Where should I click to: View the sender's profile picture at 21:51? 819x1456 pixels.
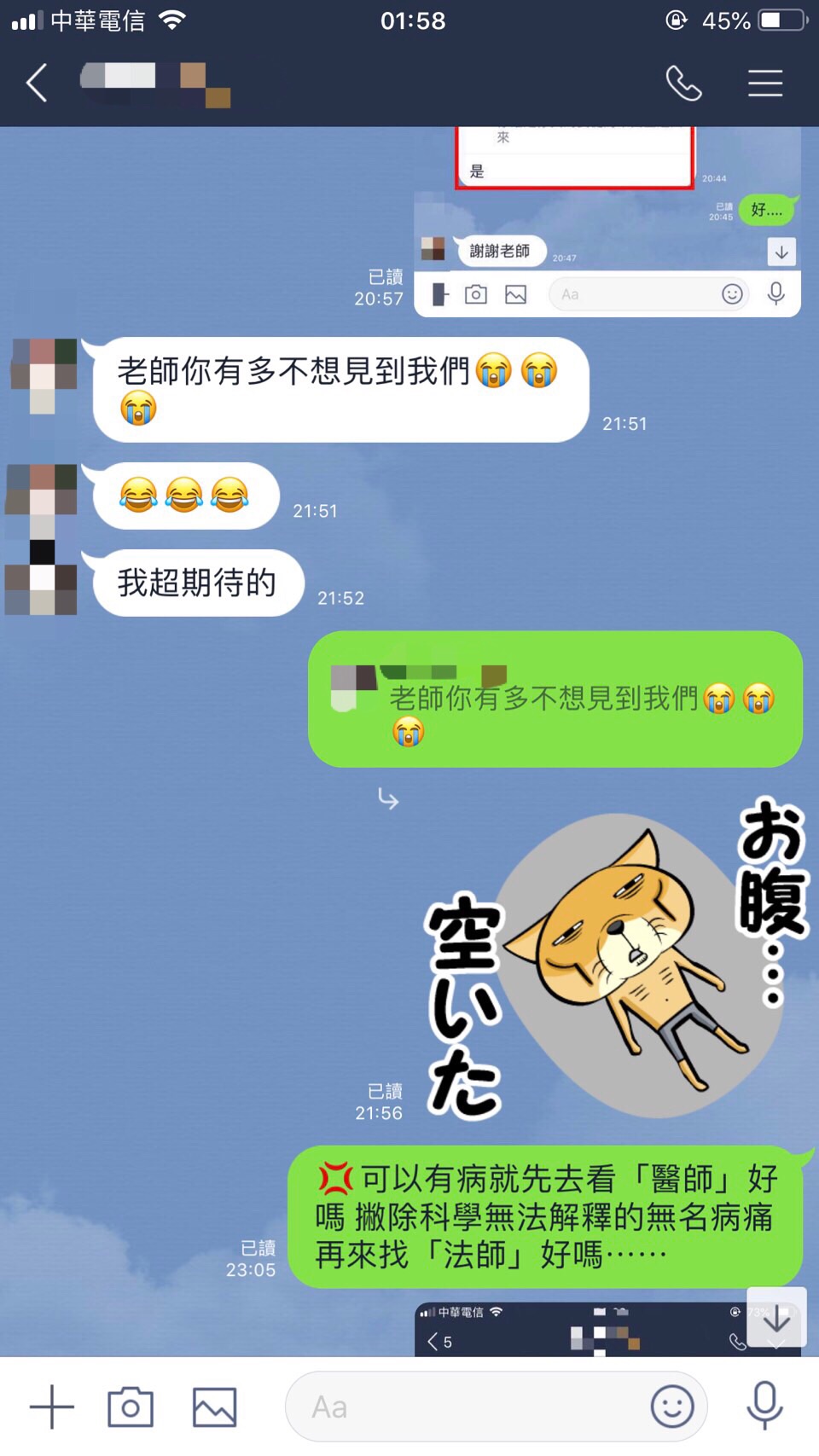coord(43,375)
